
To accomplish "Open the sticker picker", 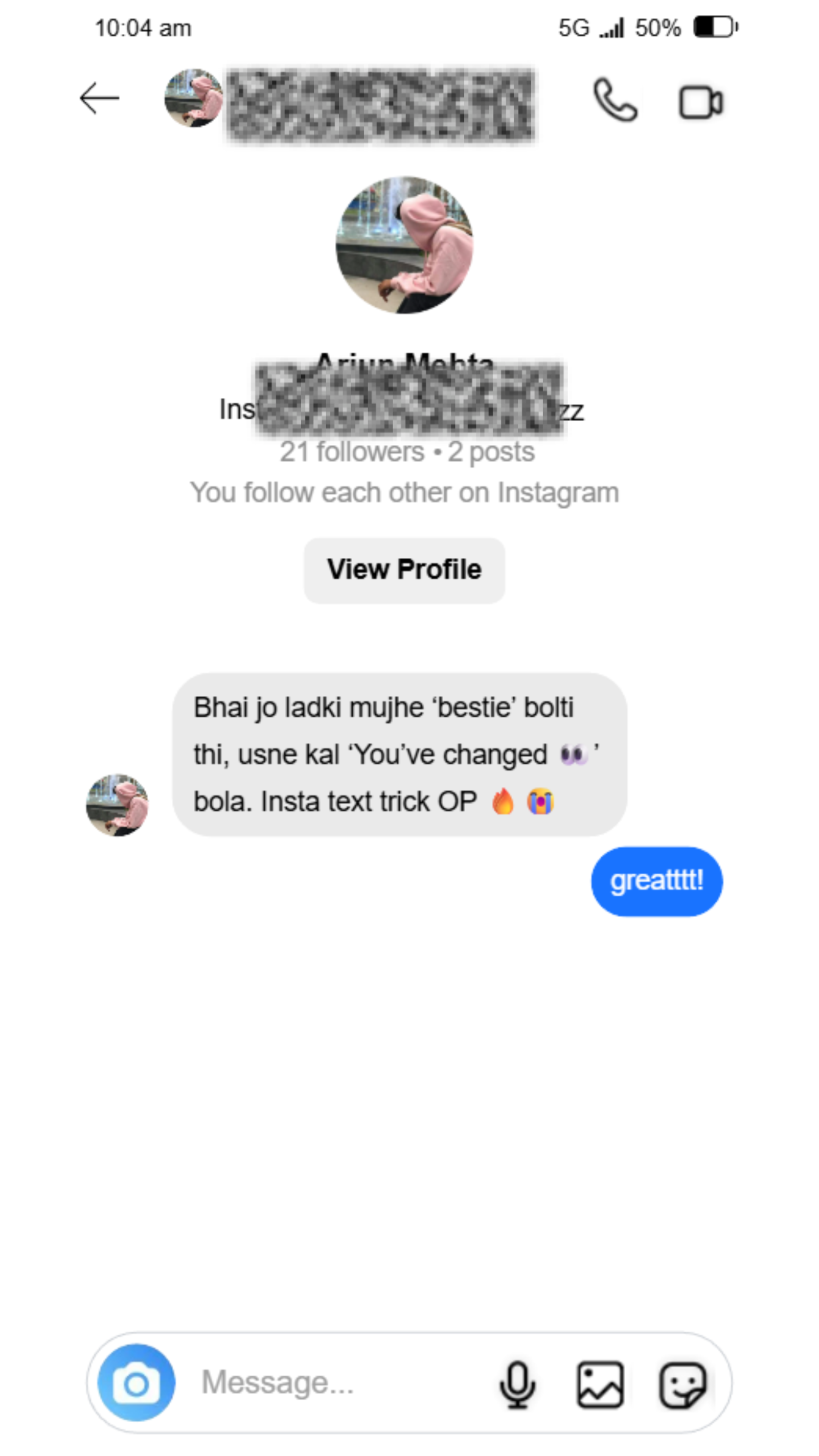I will click(682, 1384).
